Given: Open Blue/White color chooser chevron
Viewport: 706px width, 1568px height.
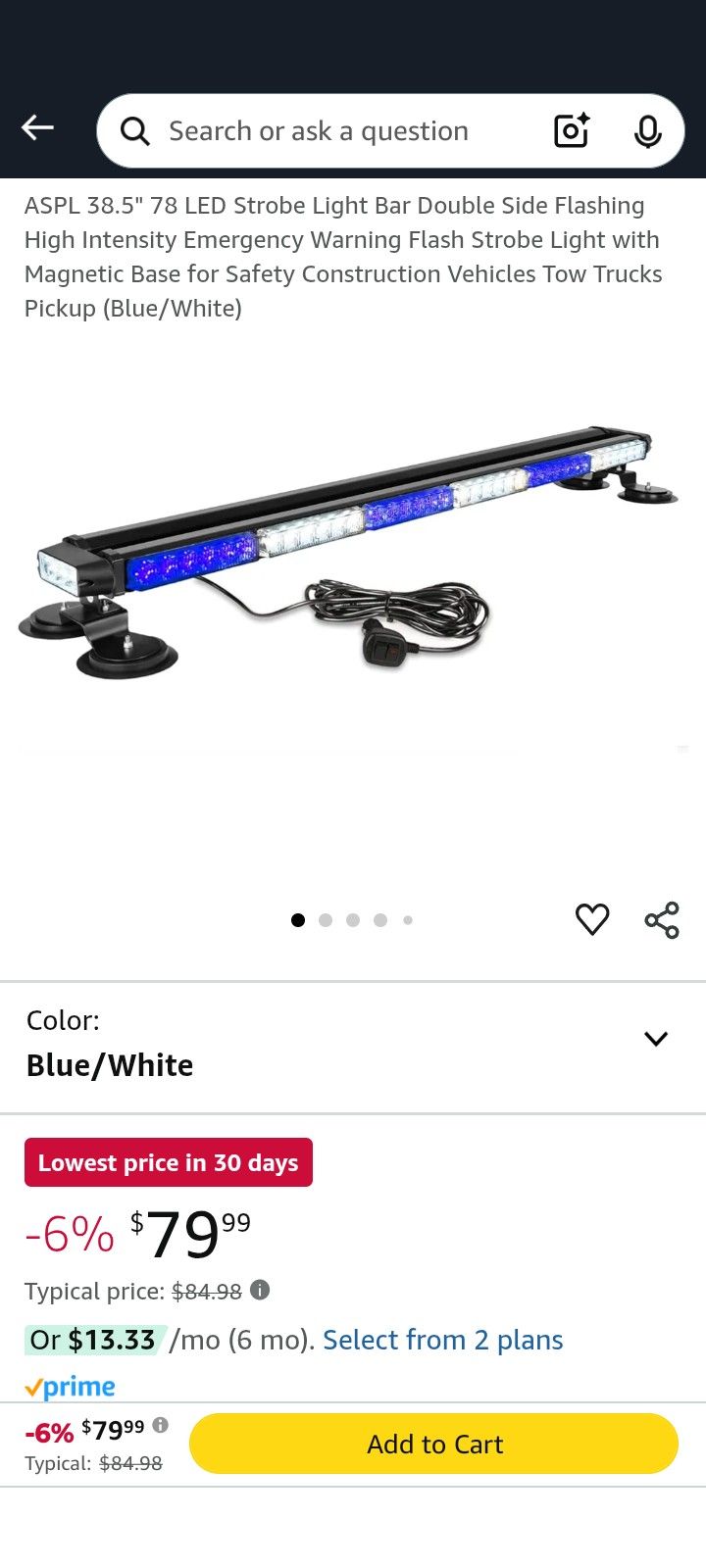Looking at the screenshot, I should (656, 1039).
